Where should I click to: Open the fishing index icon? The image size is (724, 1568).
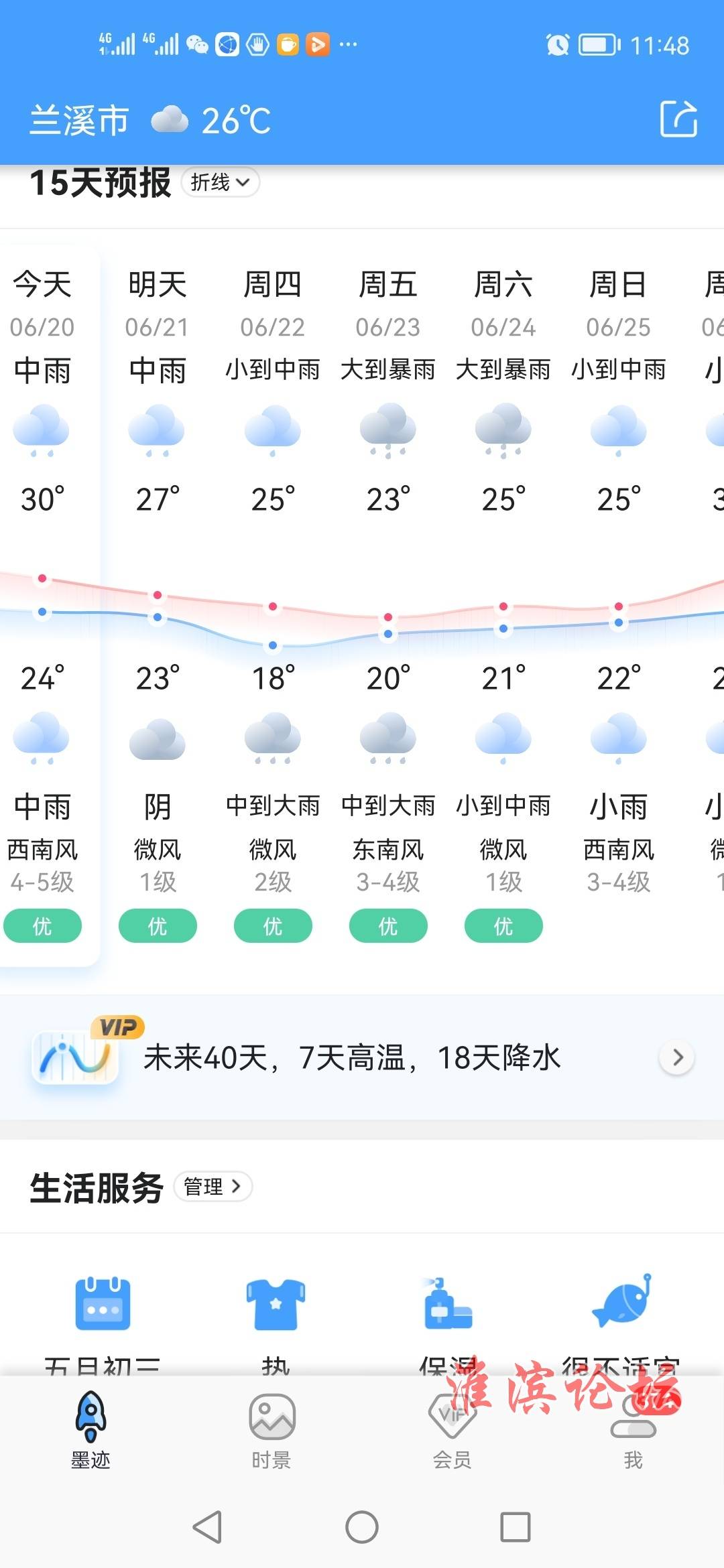coord(622,1301)
